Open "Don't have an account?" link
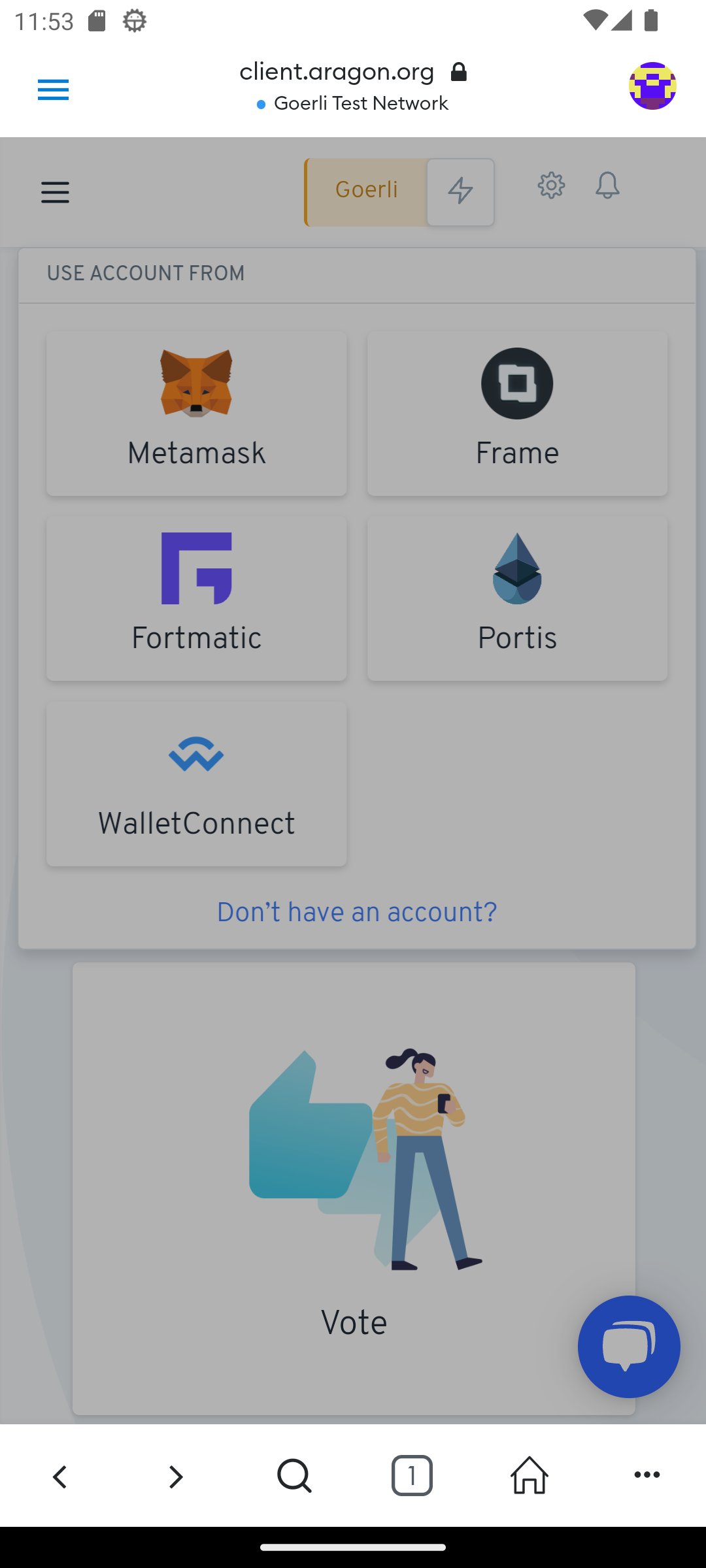 [x=356, y=912]
